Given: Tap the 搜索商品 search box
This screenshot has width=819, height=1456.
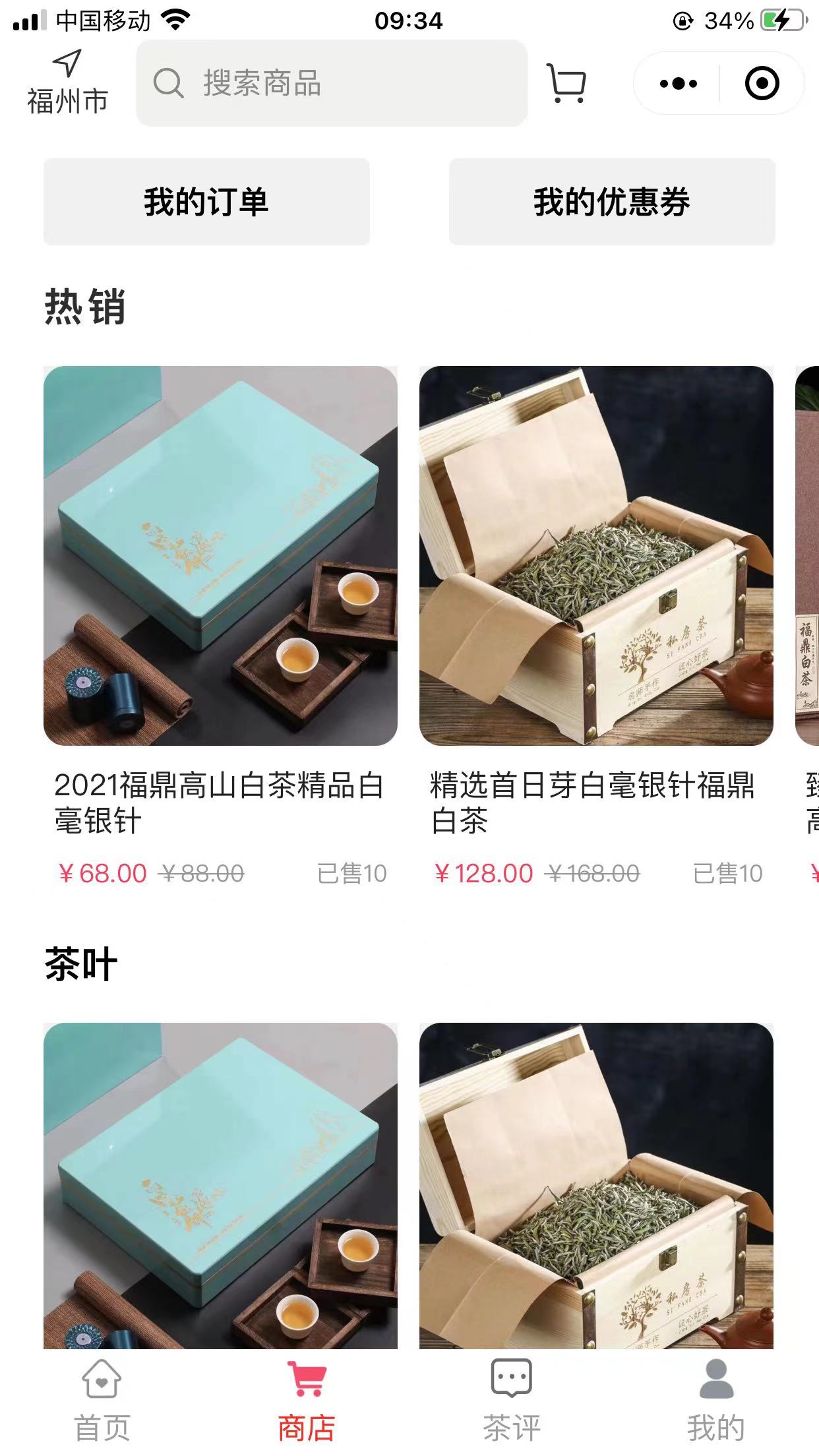Looking at the screenshot, I should [332, 83].
